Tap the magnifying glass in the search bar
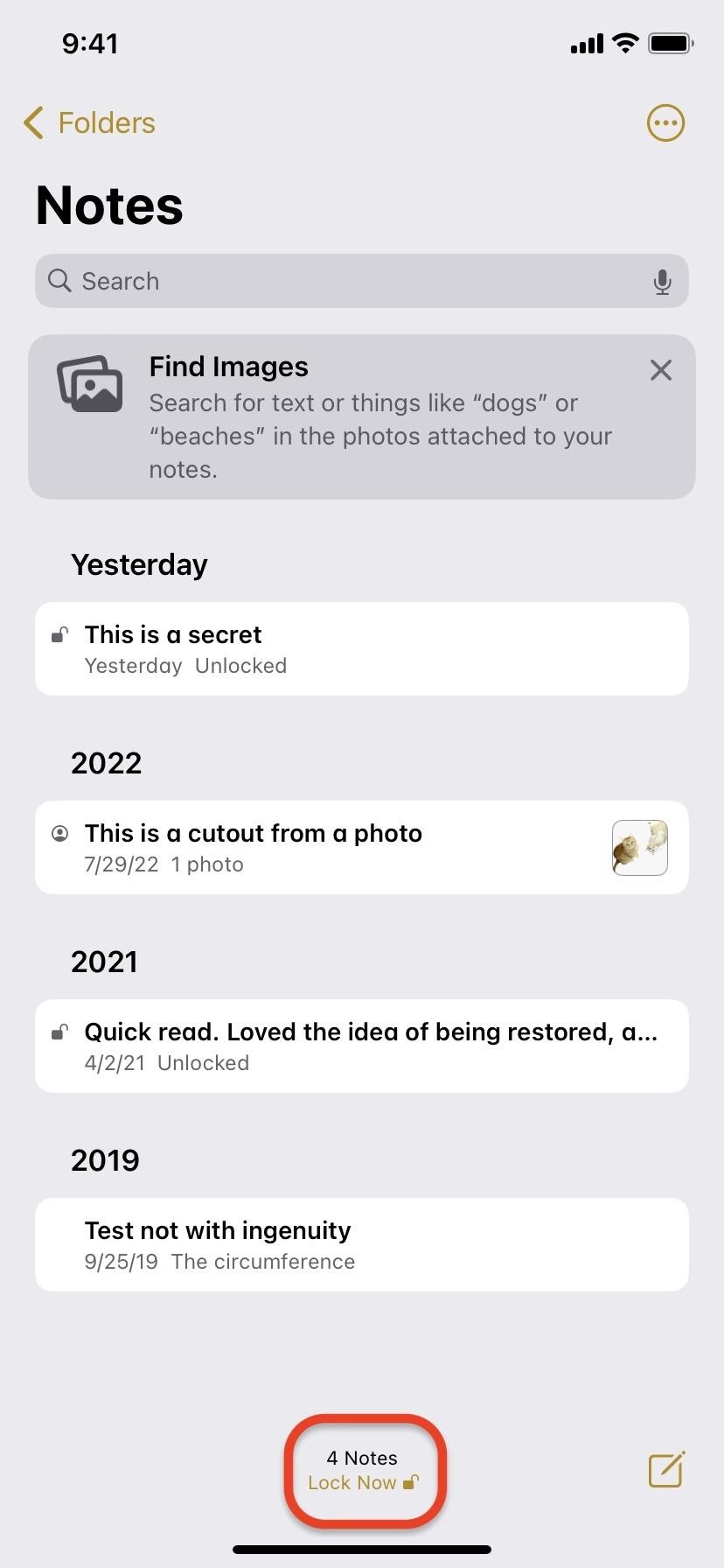This screenshot has width=724, height=1568. tap(59, 281)
